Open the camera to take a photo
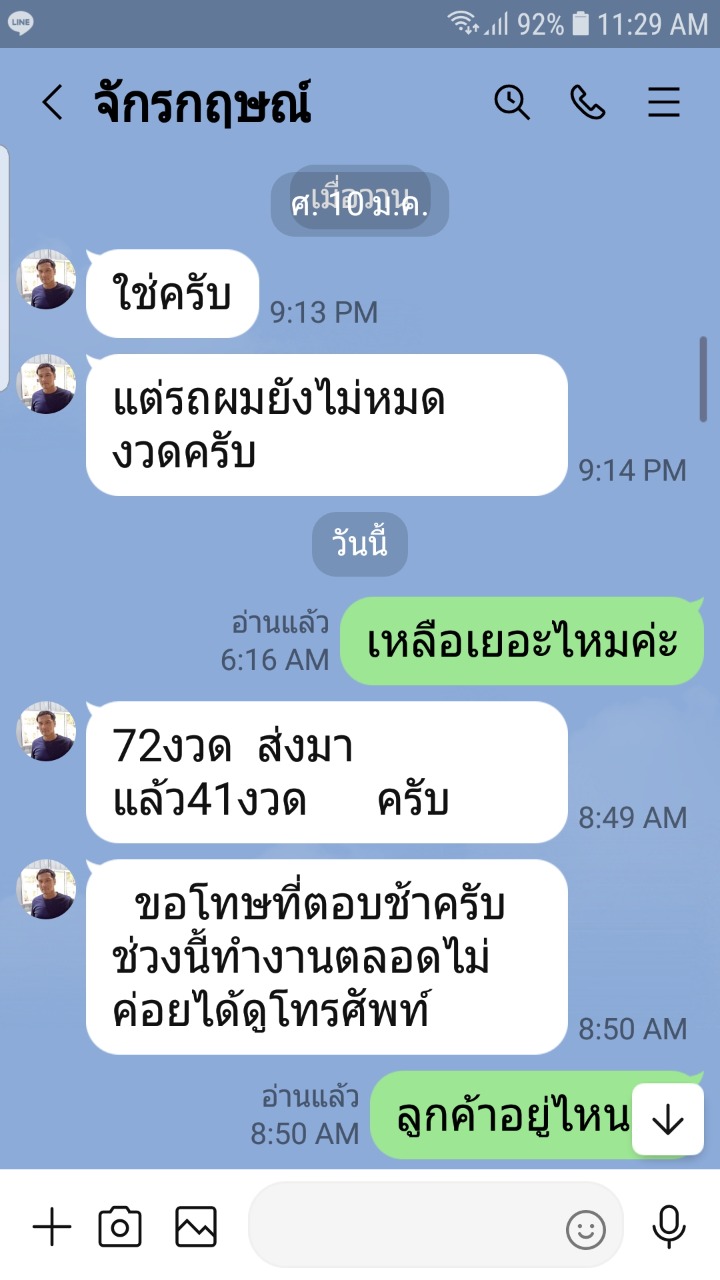This screenshot has height=1280, width=720. click(120, 1227)
